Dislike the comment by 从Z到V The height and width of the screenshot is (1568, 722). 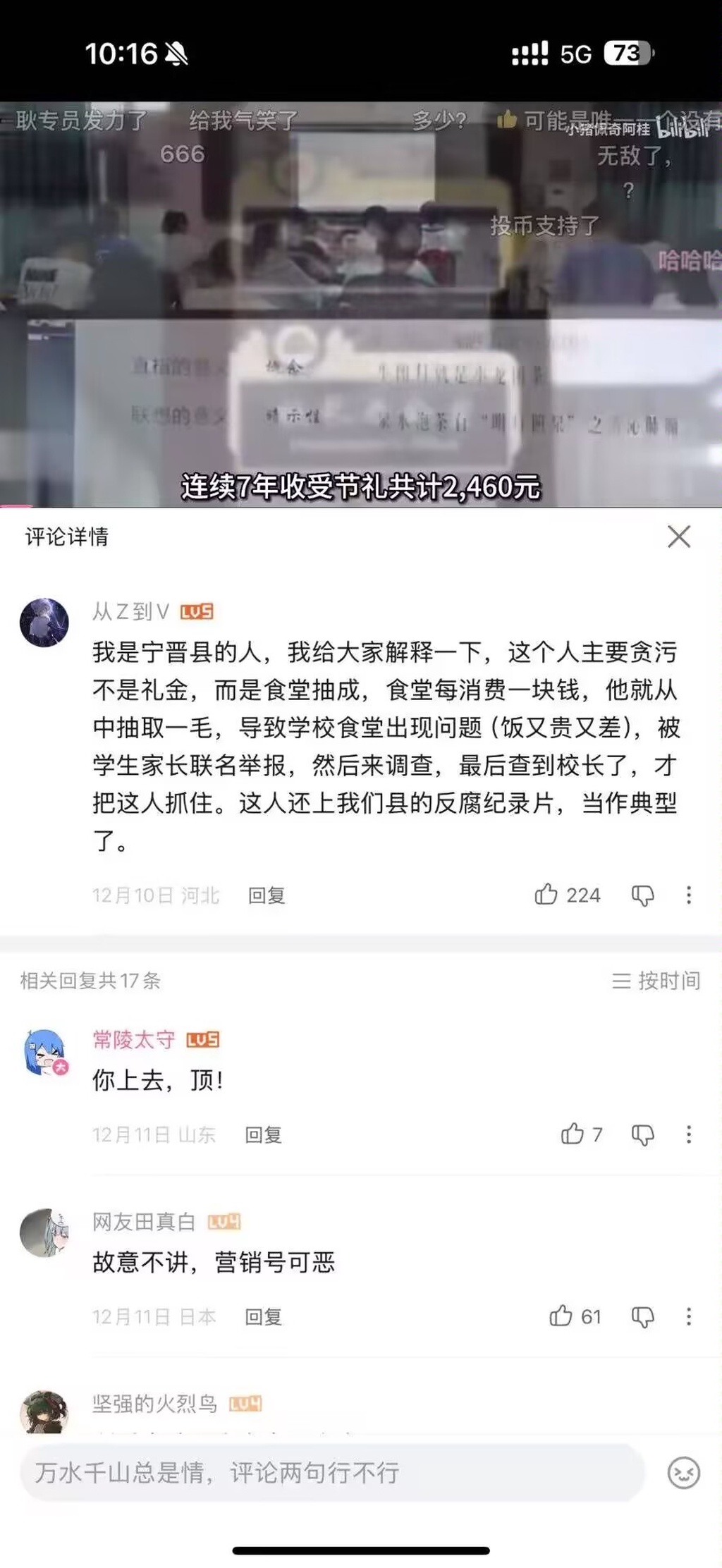pos(642,895)
